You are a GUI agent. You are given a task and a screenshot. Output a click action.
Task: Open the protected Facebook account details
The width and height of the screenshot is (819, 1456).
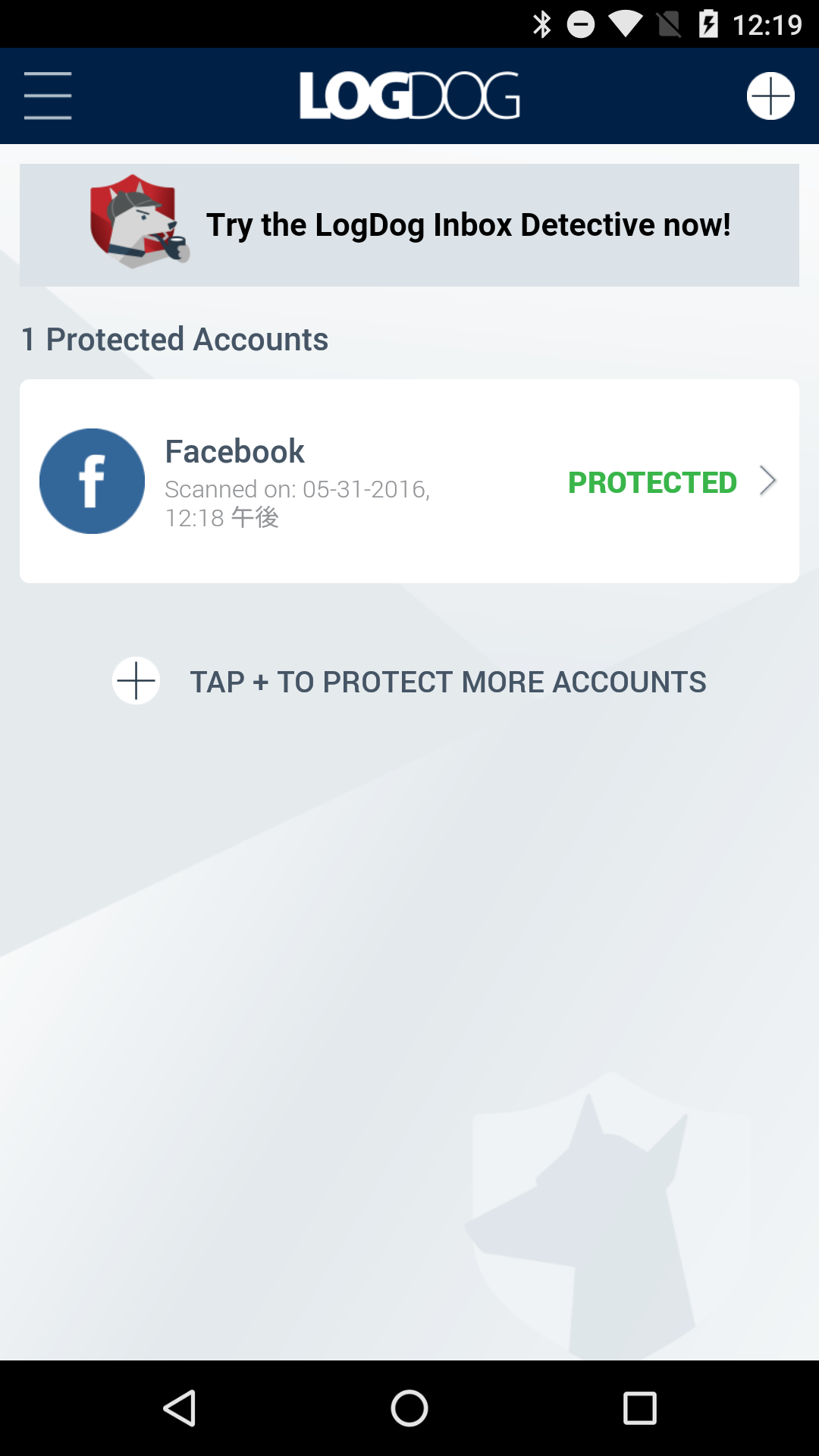click(x=409, y=481)
